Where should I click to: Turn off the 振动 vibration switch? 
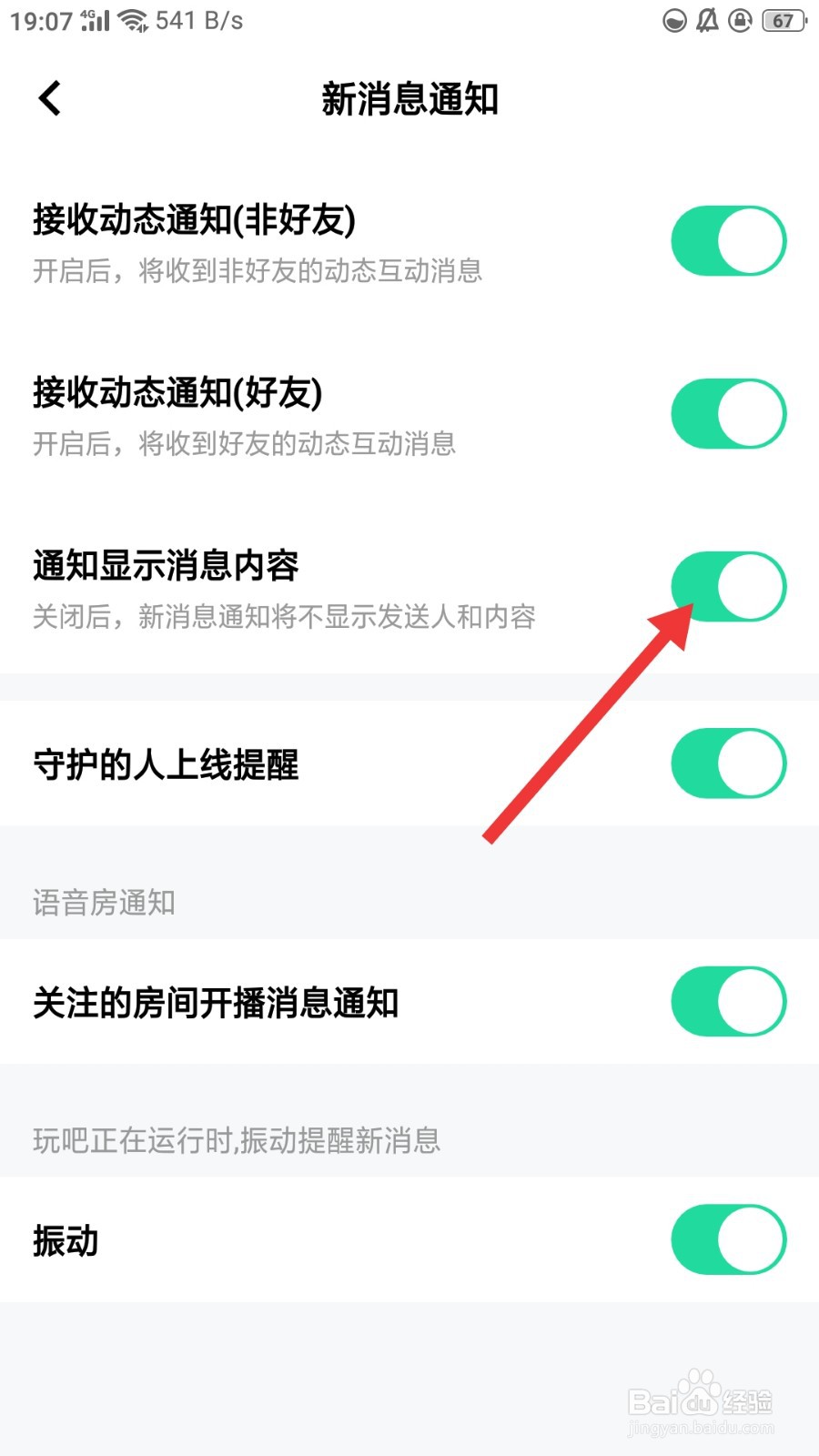point(727,1239)
